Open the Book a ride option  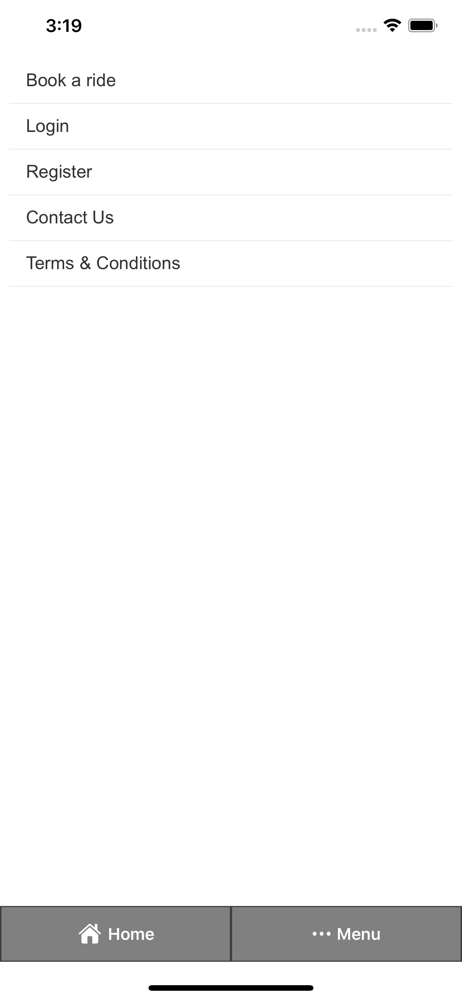coord(230,80)
